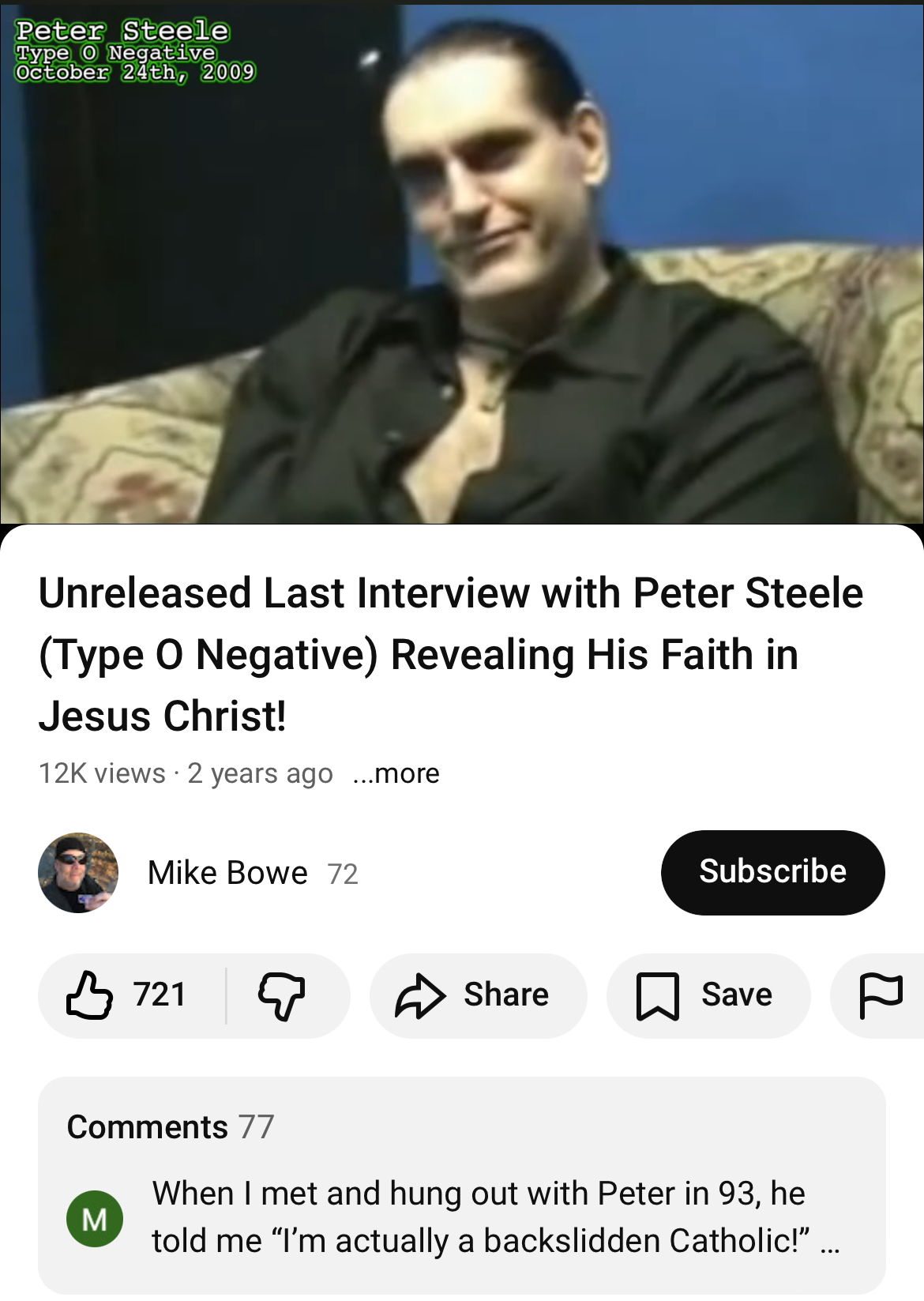Open the Mike Bowe channel name
Screen dimensions: 924x1301
coord(227,873)
